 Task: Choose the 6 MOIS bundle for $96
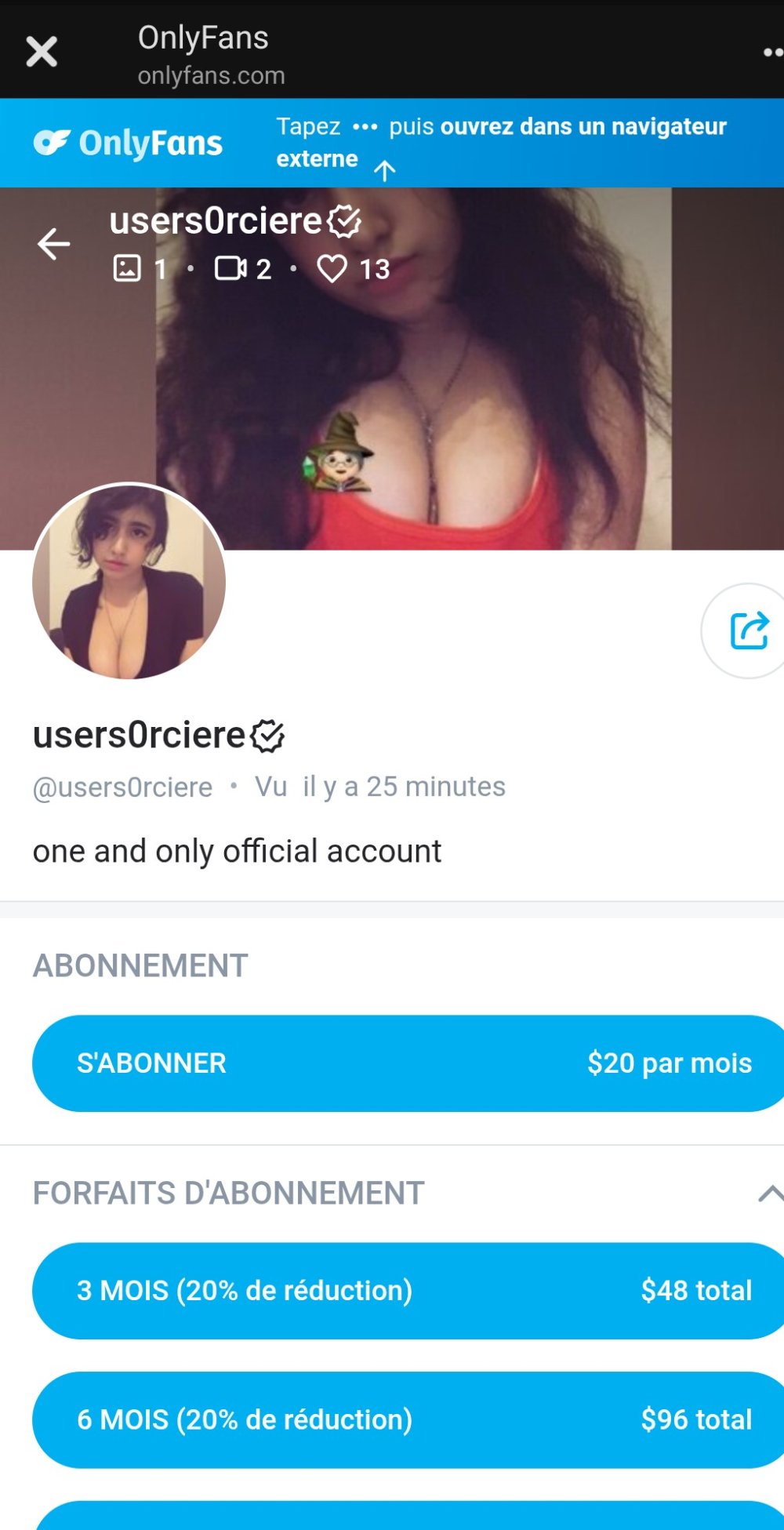408,1420
